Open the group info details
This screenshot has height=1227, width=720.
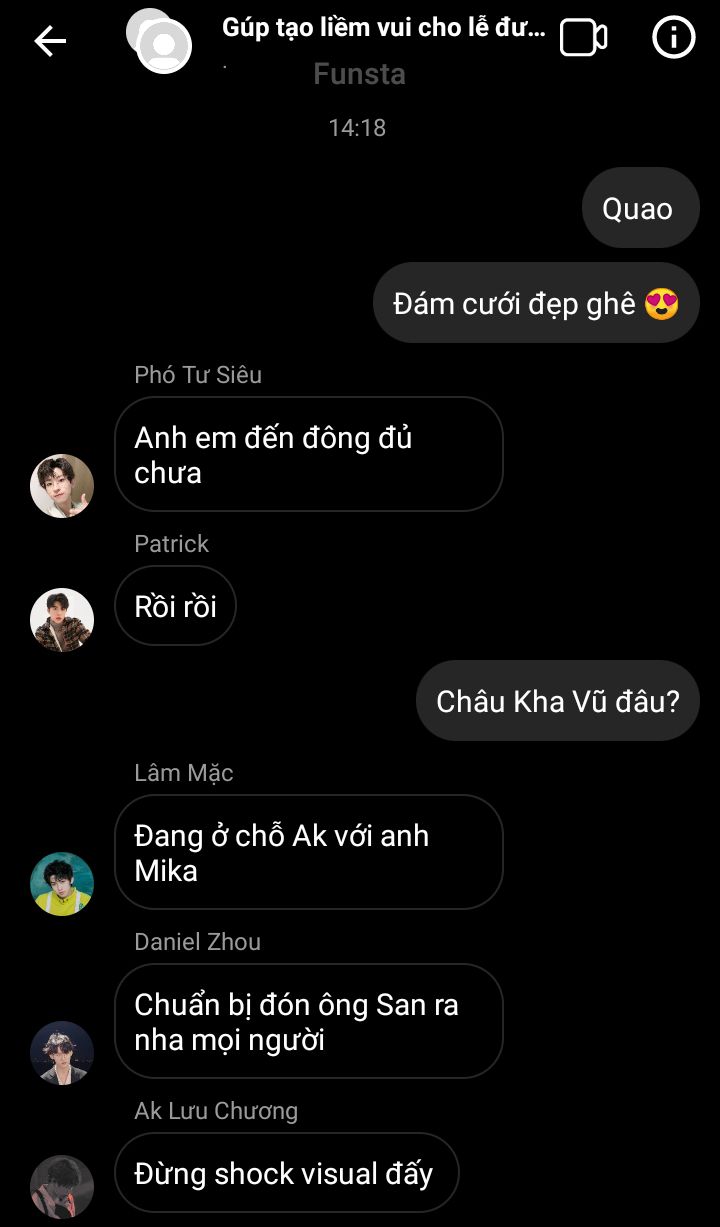click(x=673, y=39)
